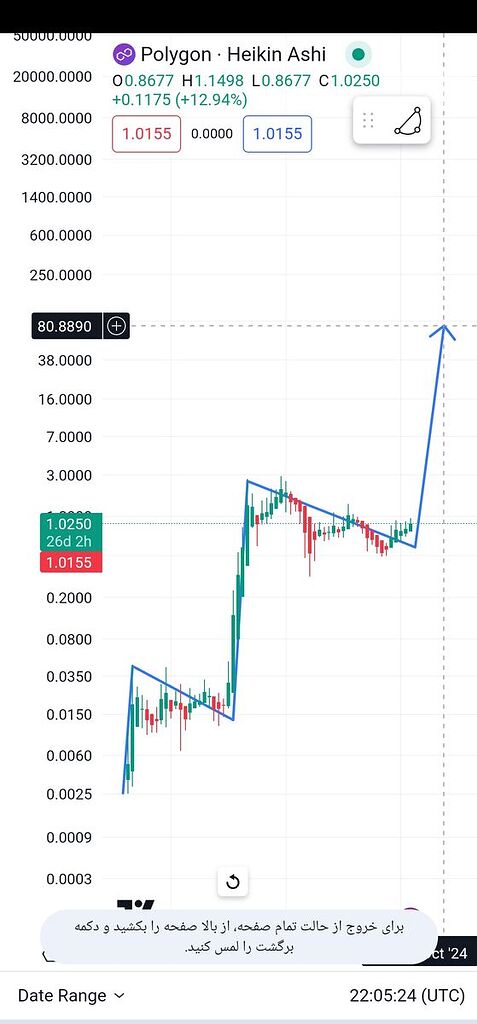Tap the green market status dot
The width and height of the screenshot is (477, 1024).
click(358, 55)
